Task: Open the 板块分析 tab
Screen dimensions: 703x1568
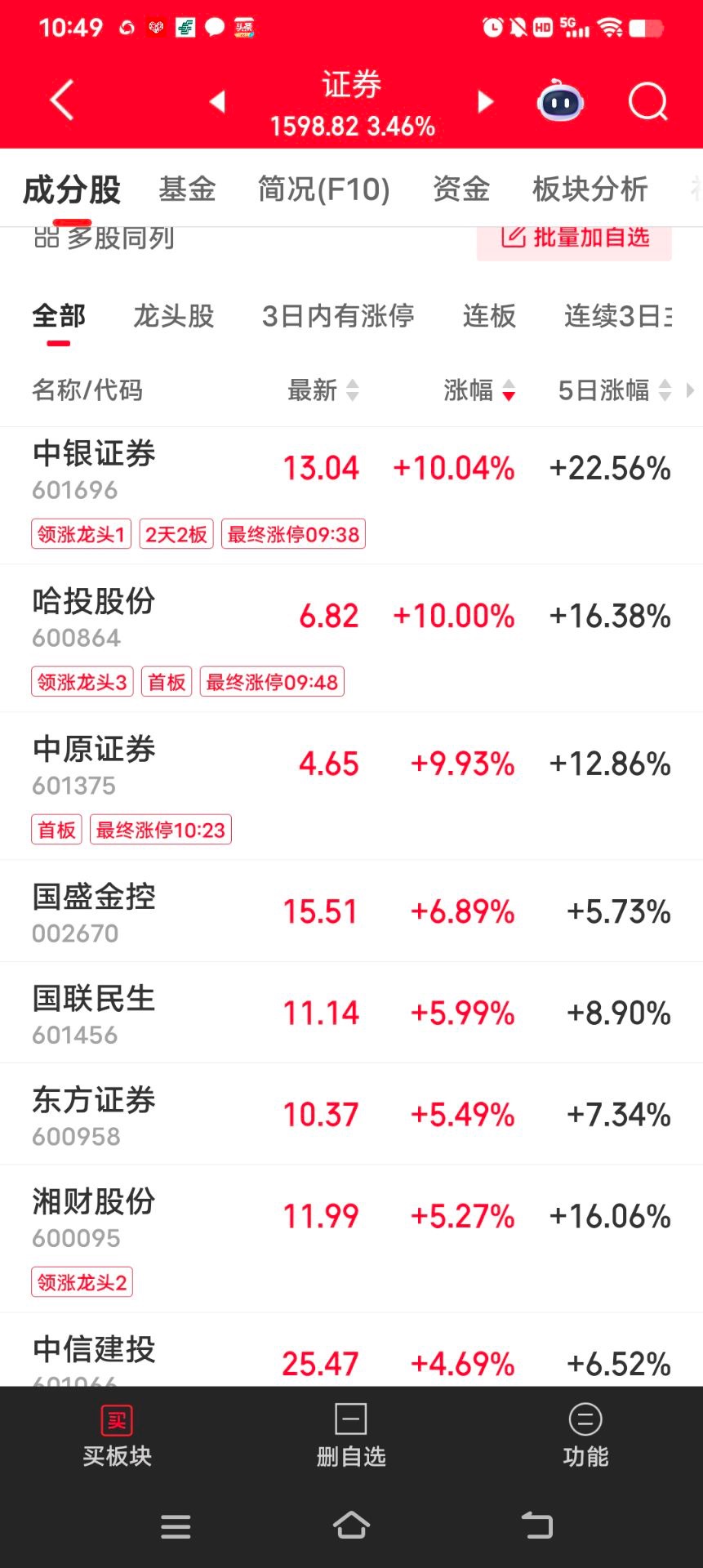Action: [590, 189]
